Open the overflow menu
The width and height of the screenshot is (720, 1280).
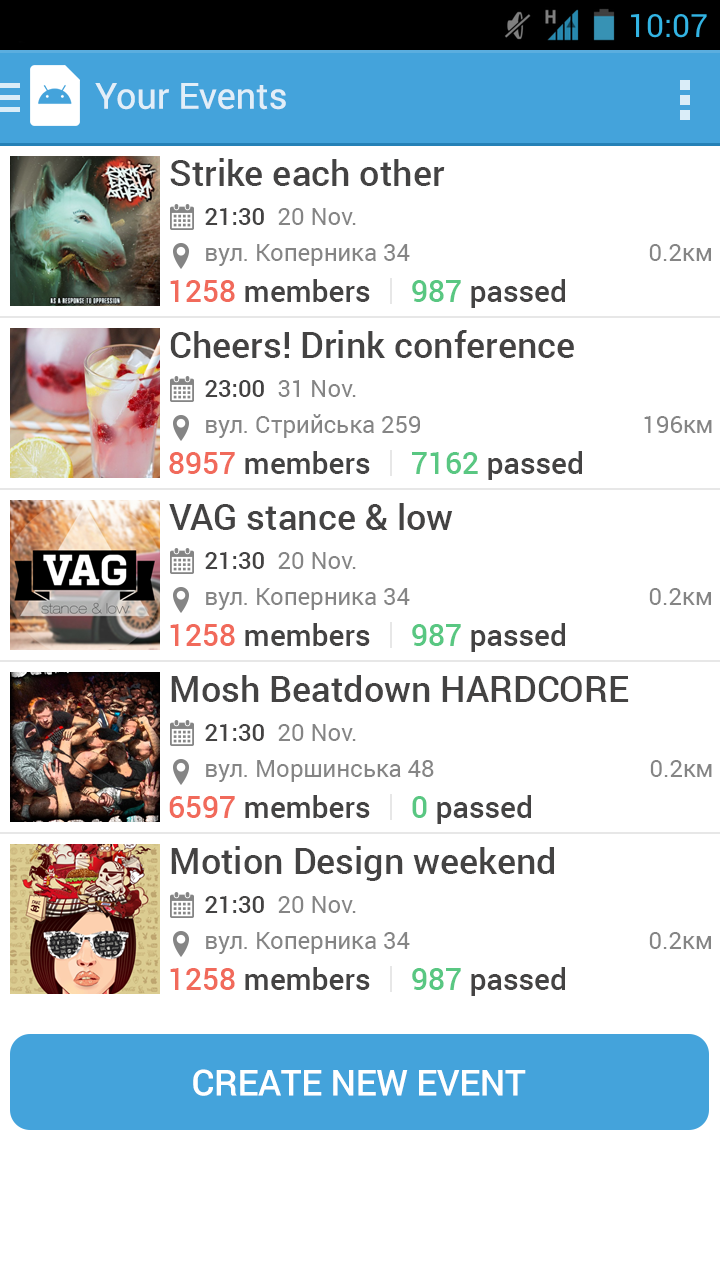pos(684,100)
